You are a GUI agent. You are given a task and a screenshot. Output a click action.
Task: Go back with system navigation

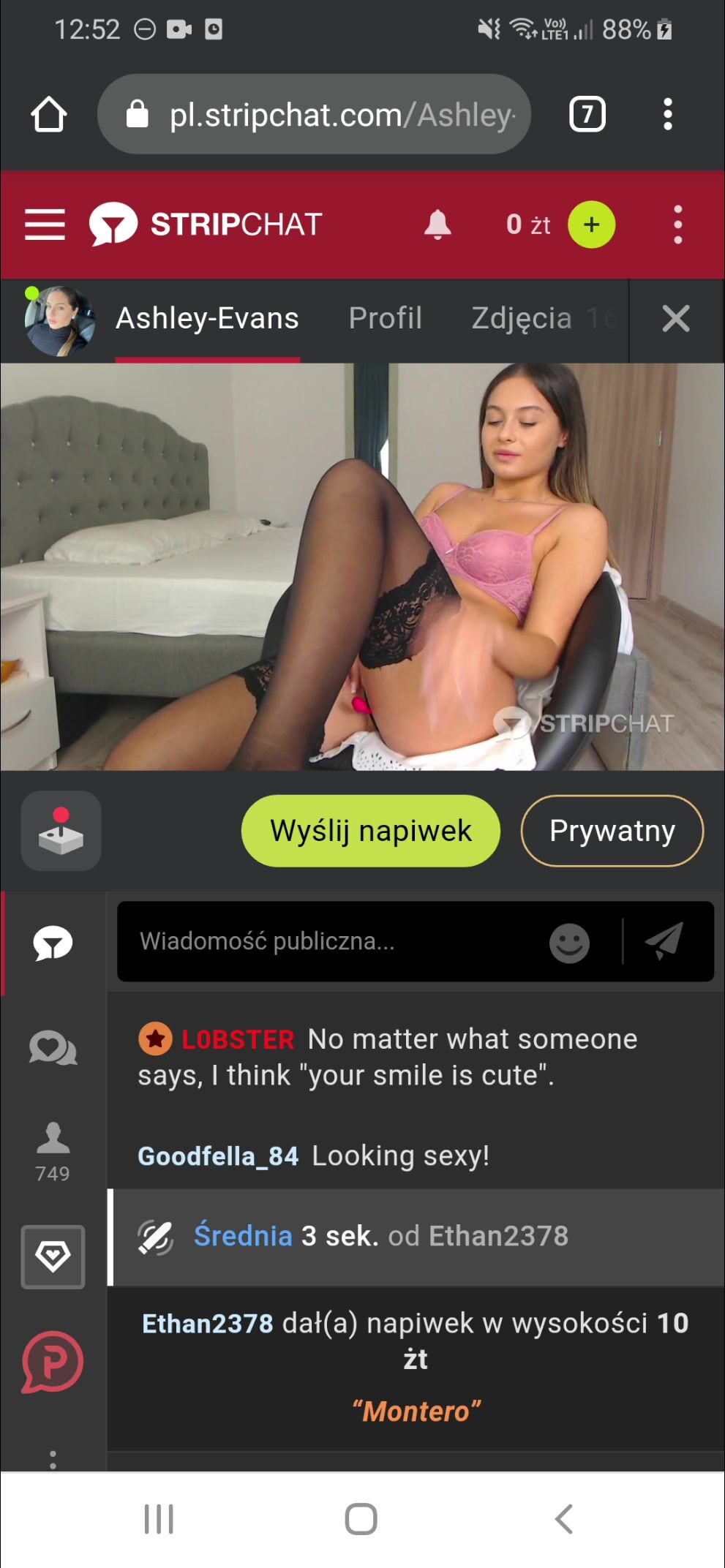563,1519
